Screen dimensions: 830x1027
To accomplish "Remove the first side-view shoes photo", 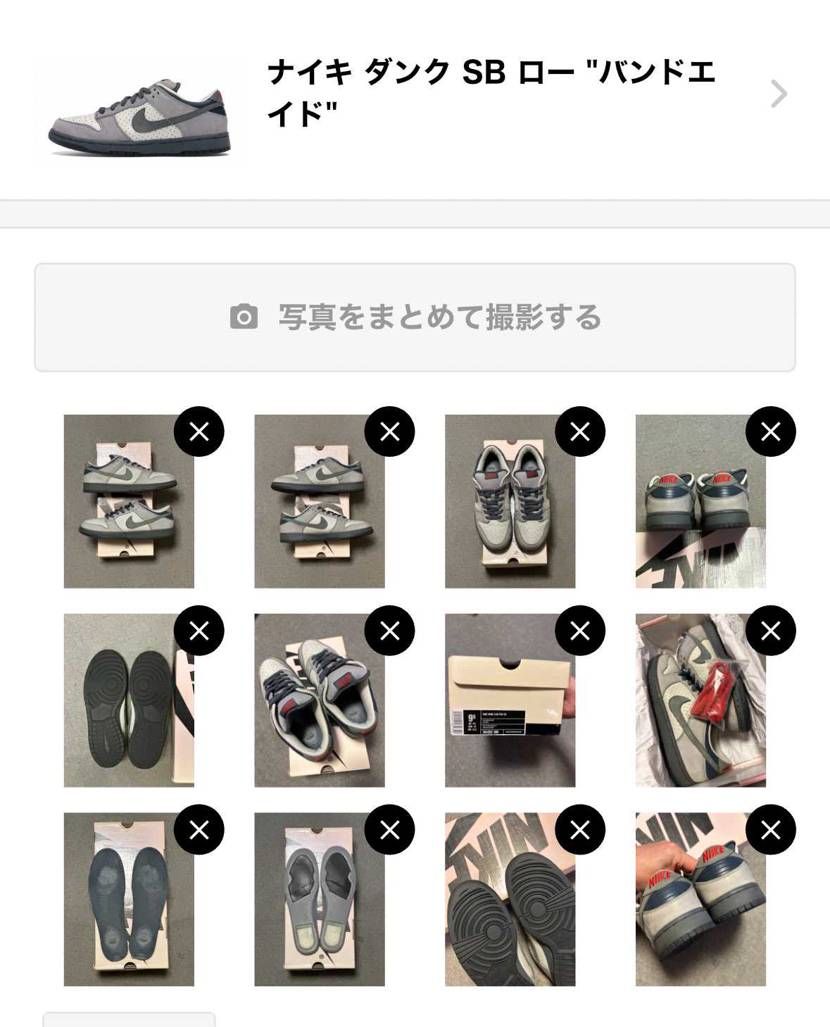I will pyautogui.click(x=199, y=432).
